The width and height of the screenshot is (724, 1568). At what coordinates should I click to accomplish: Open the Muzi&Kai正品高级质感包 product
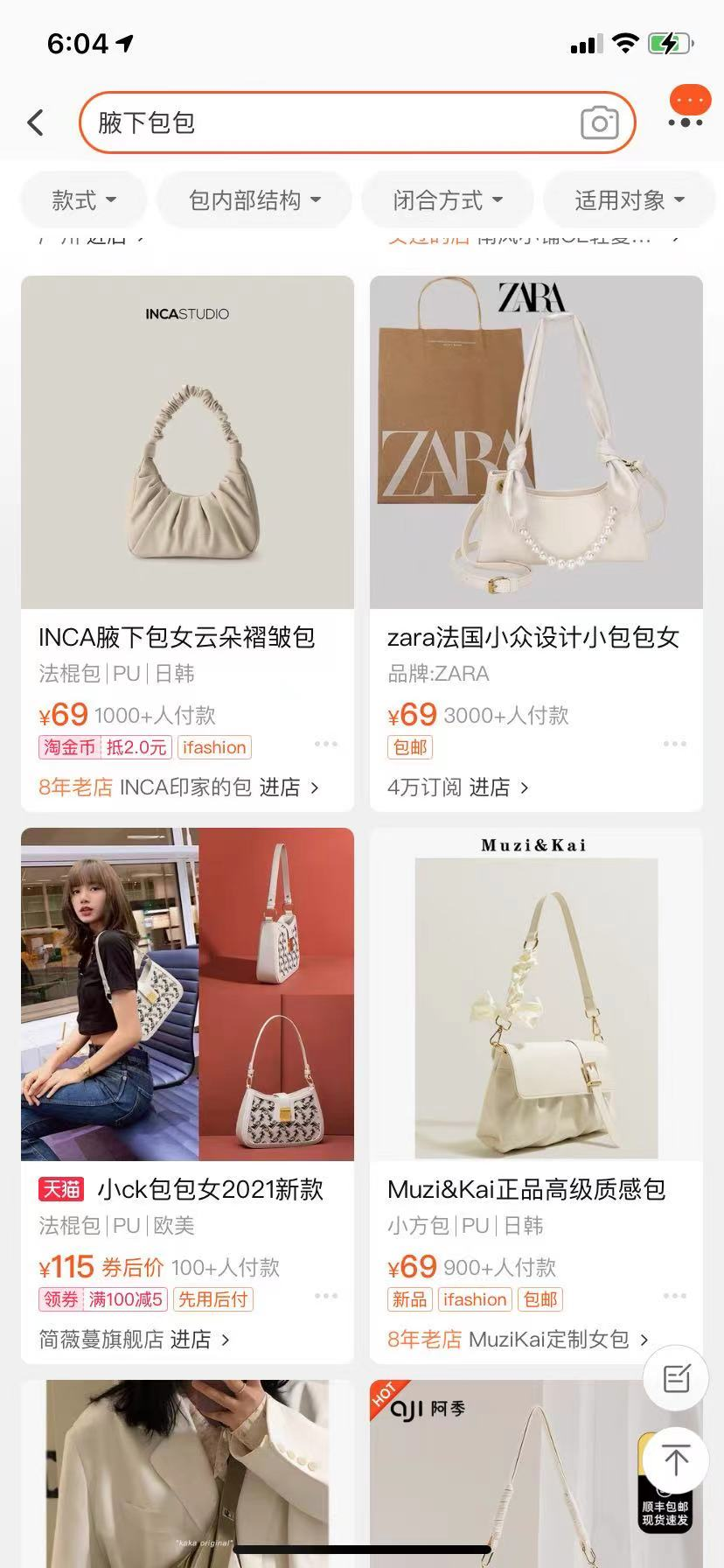[x=536, y=994]
